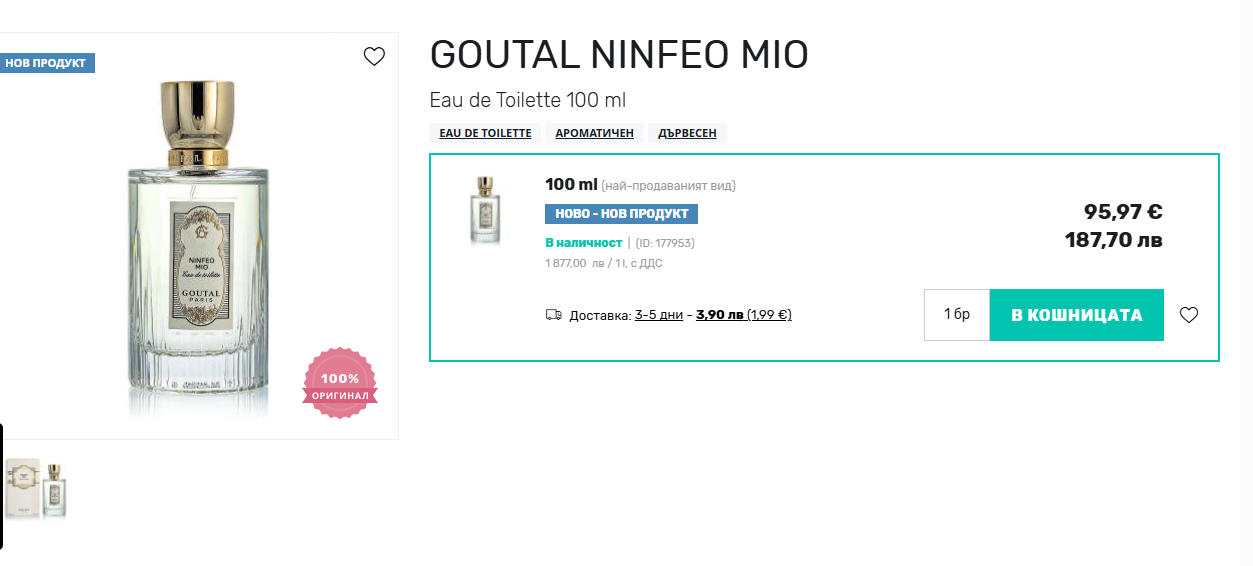The image size is (1253, 566).
Task: Open the EAU DE TOILETTE tag
Action: (485, 133)
